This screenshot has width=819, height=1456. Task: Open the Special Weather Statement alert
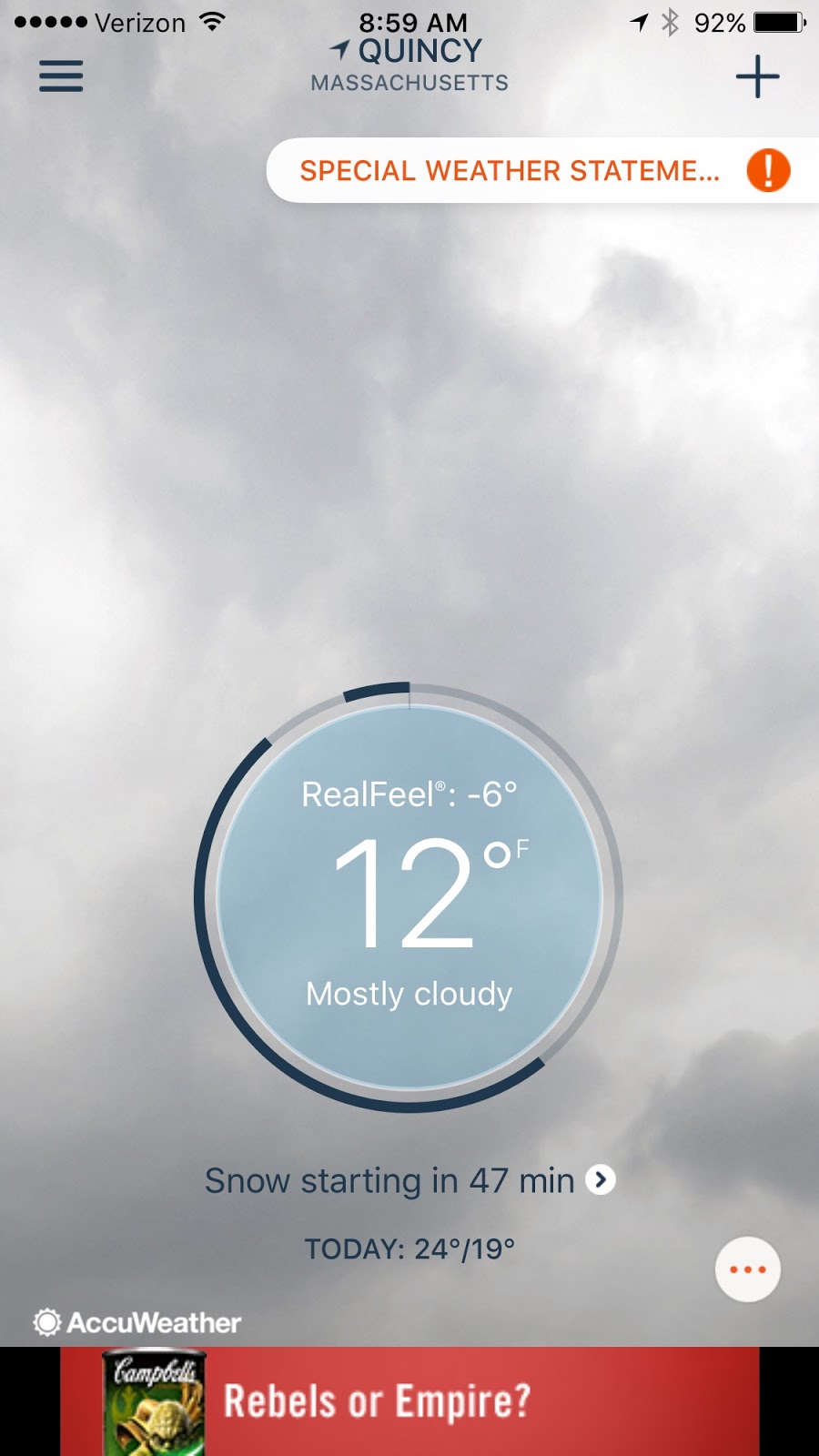tap(543, 170)
